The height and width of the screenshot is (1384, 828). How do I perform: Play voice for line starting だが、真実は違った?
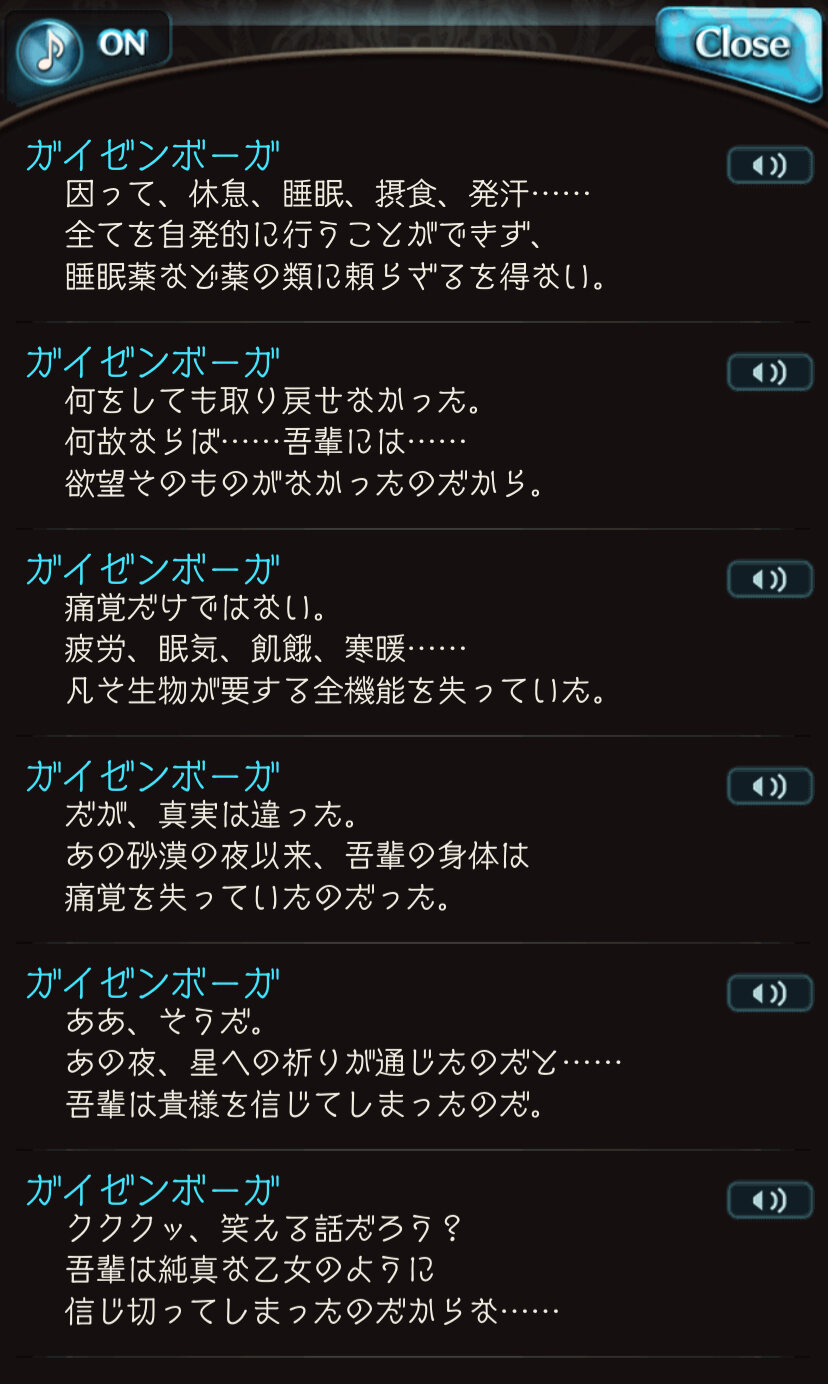click(x=769, y=787)
